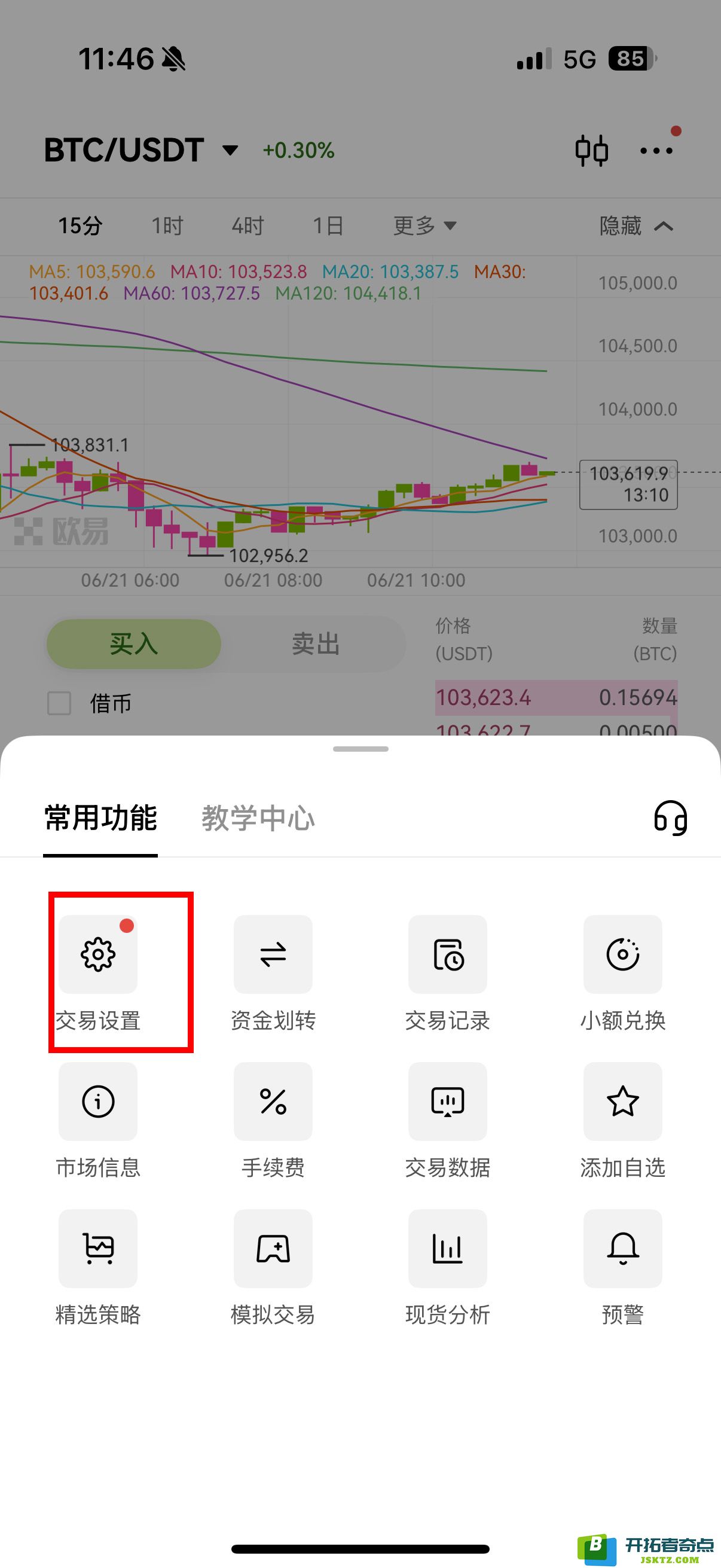Image resolution: width=721 pixels, height=1568 pixels.
Task: Open 精选策略 featured strategies
Action: pyautogui.click(x=98, y=1249)
